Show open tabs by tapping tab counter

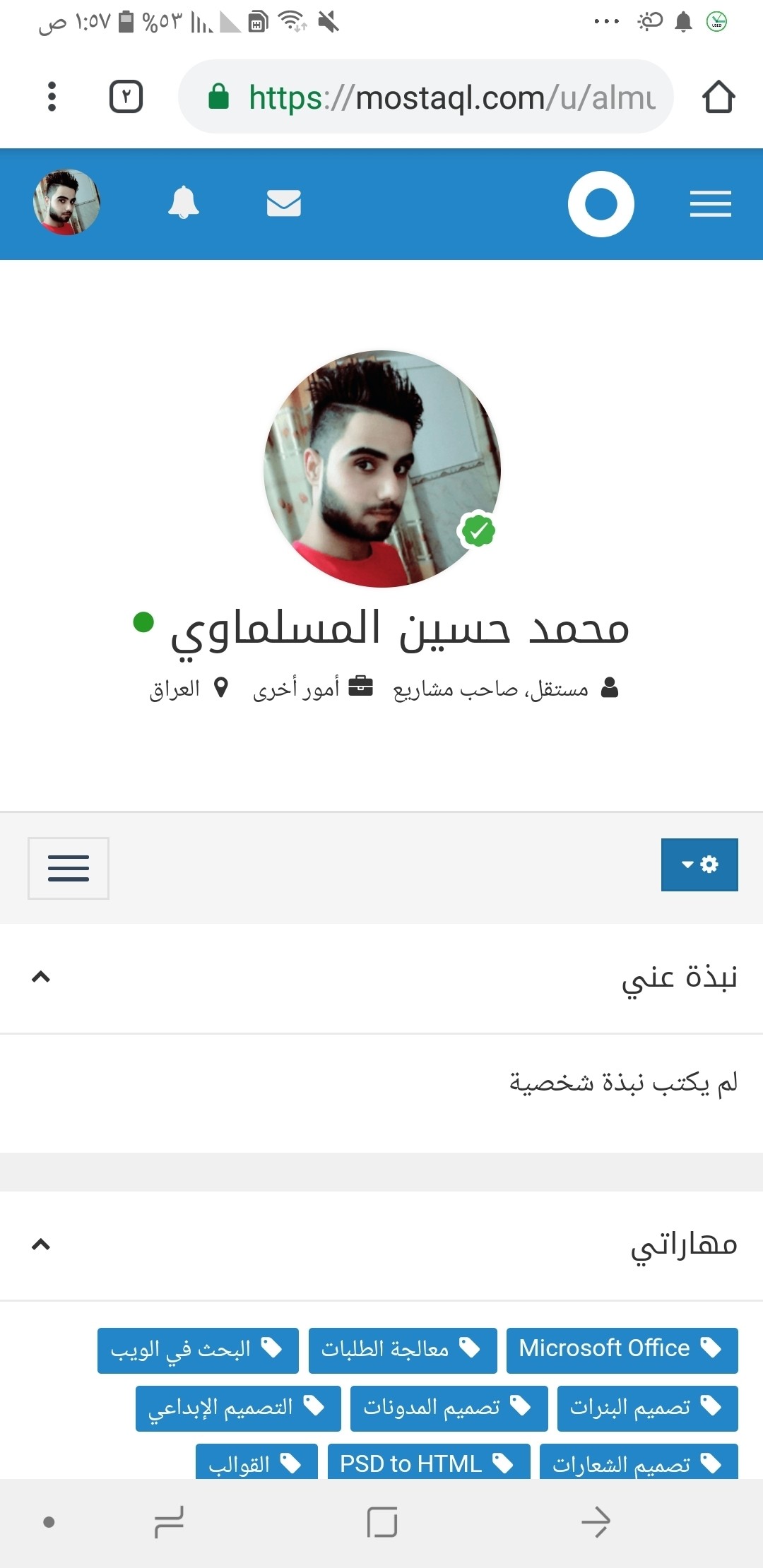pyautogui.click(x=126, y=95)
